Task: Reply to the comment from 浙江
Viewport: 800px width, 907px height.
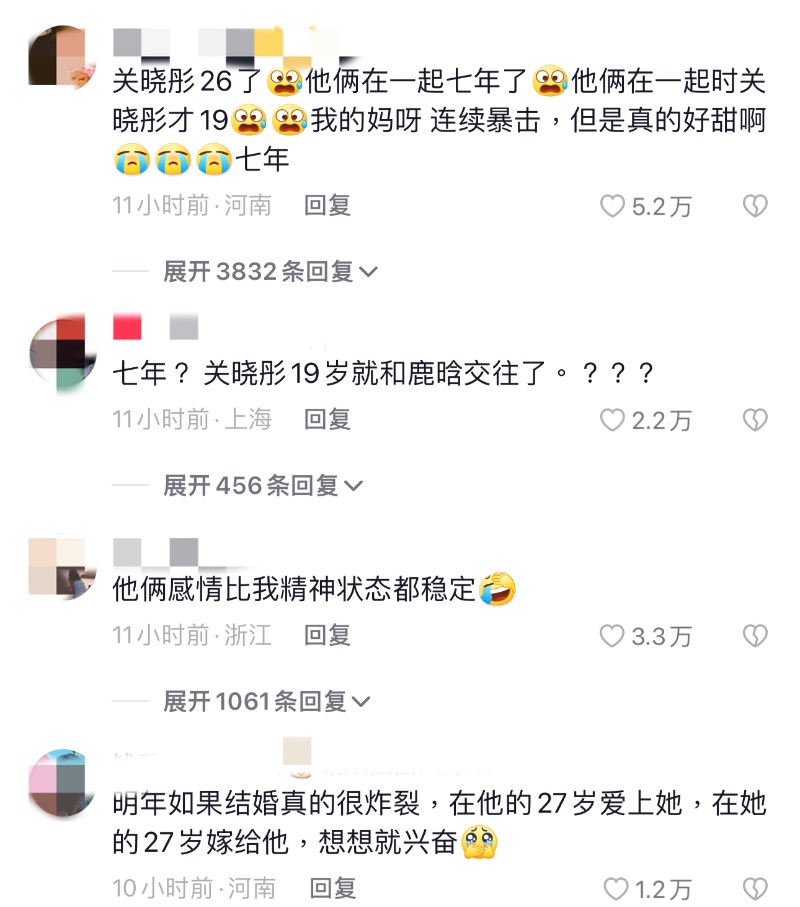Action: click(327, 635)
